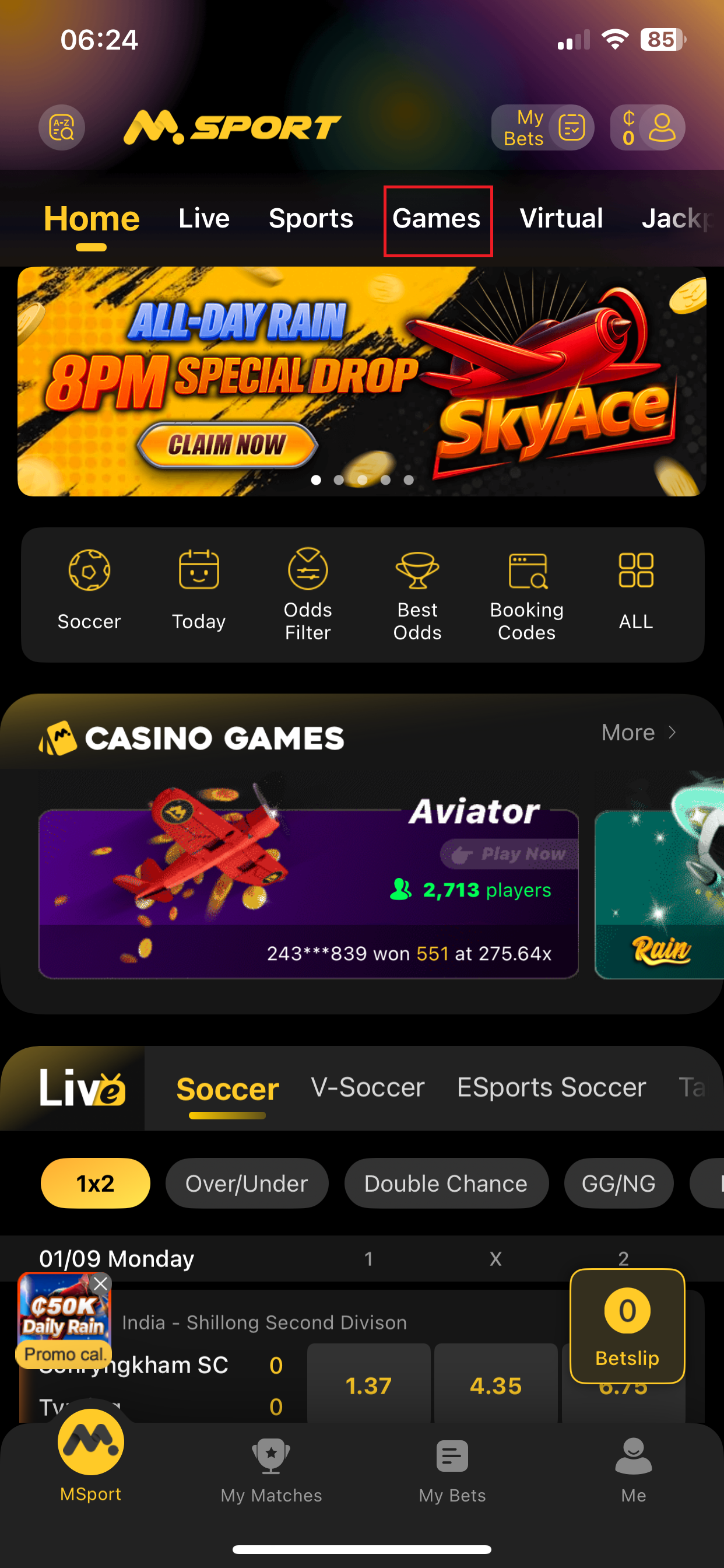Image resolution: width=724 pixels, height=1568 pixels.
Task: Open the Betslip floating button
Action: (x=627, y=1325)
